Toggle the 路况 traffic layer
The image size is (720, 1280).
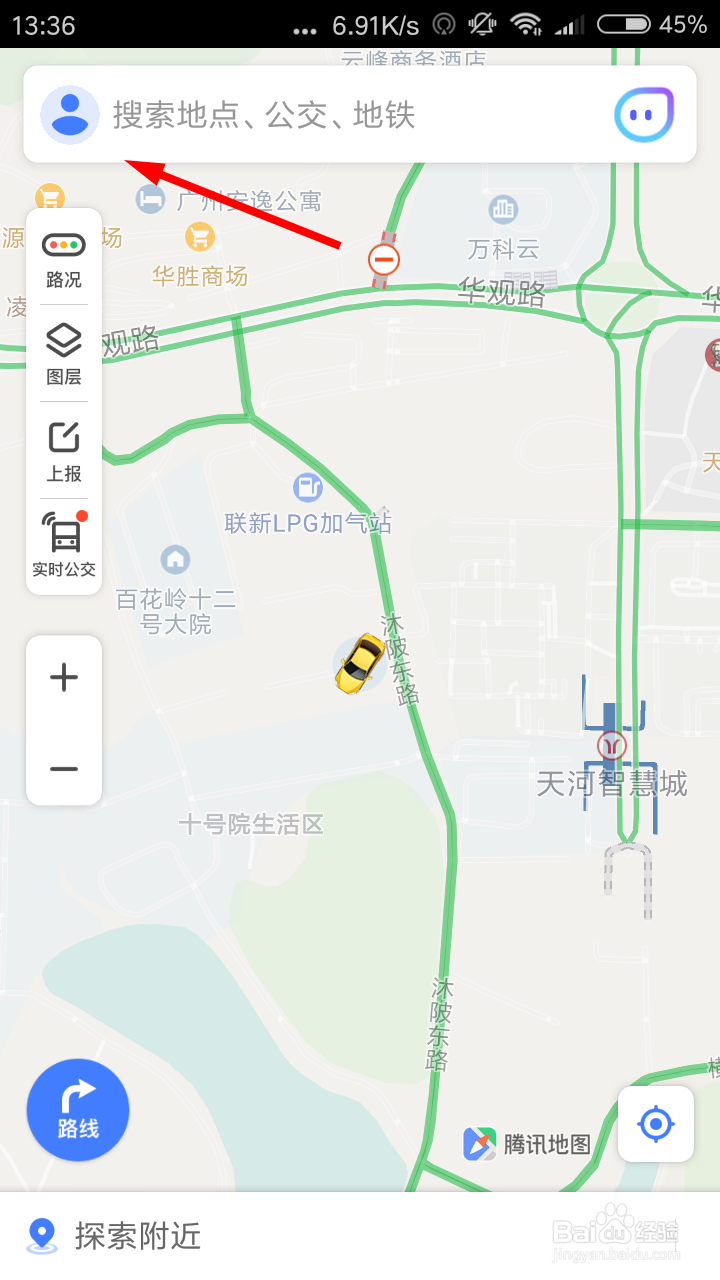[64, 258]
